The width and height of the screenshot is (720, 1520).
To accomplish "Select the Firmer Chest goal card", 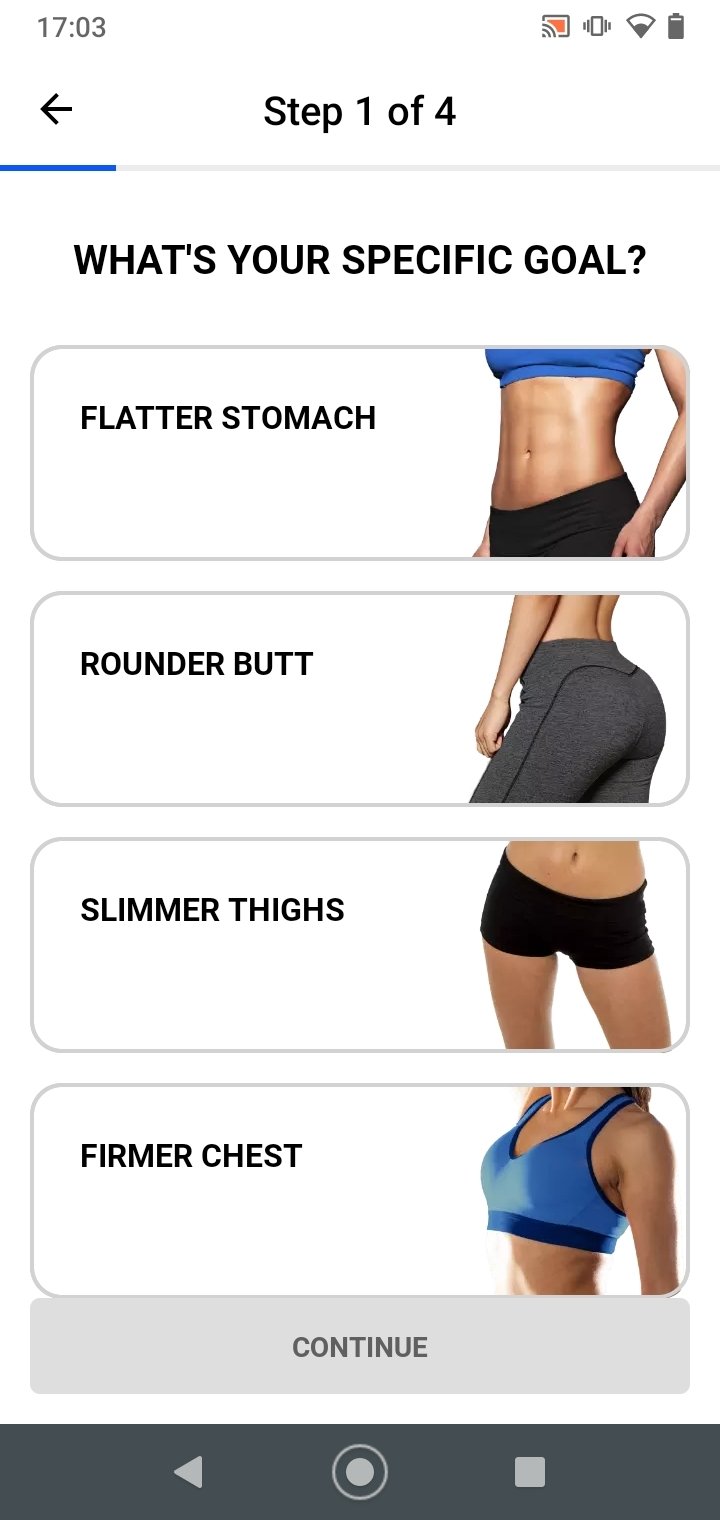I will (360, 1191).
